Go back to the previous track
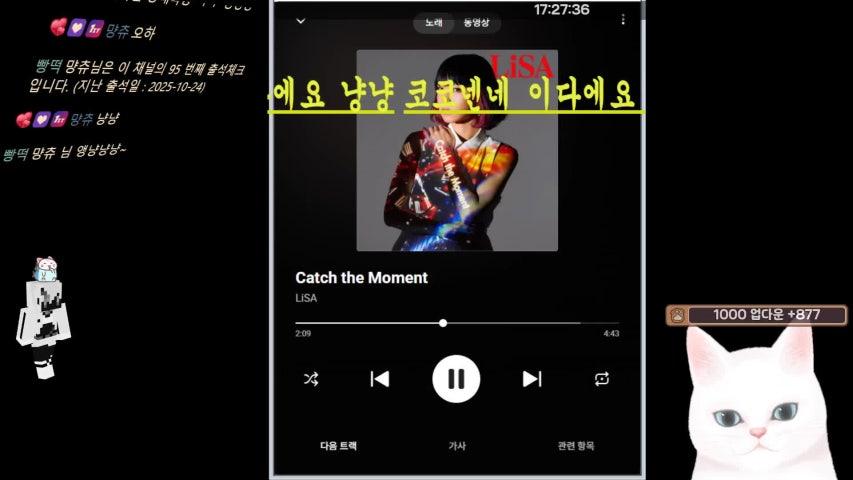The image size is (853, 480). click(379, 379)
